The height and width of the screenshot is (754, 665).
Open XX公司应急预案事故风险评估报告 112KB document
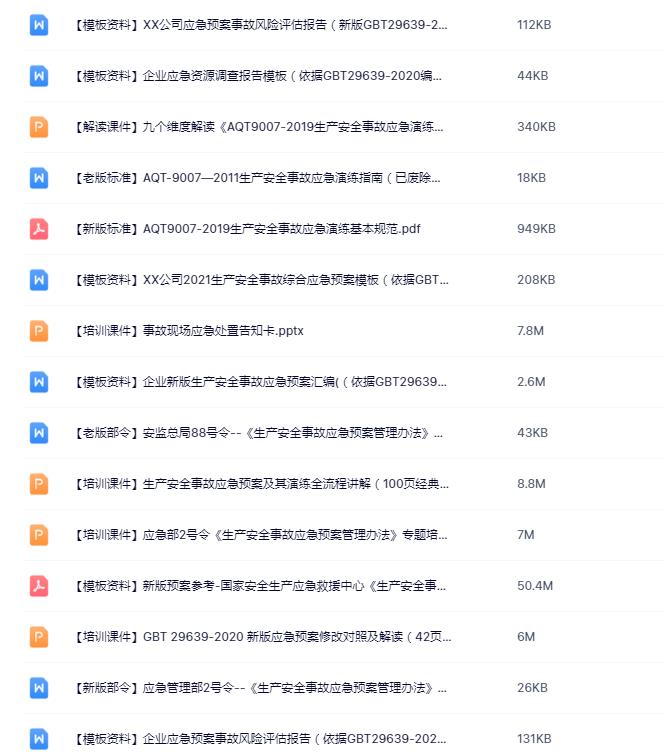pyautogui.click(x=260, y=25)
